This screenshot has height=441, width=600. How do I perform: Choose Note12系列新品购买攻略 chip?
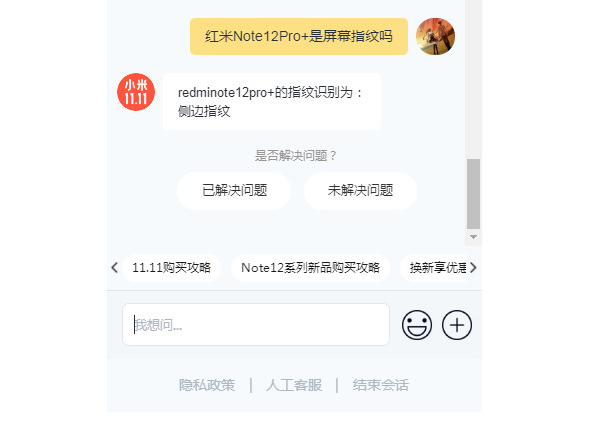tap(310, 268)
